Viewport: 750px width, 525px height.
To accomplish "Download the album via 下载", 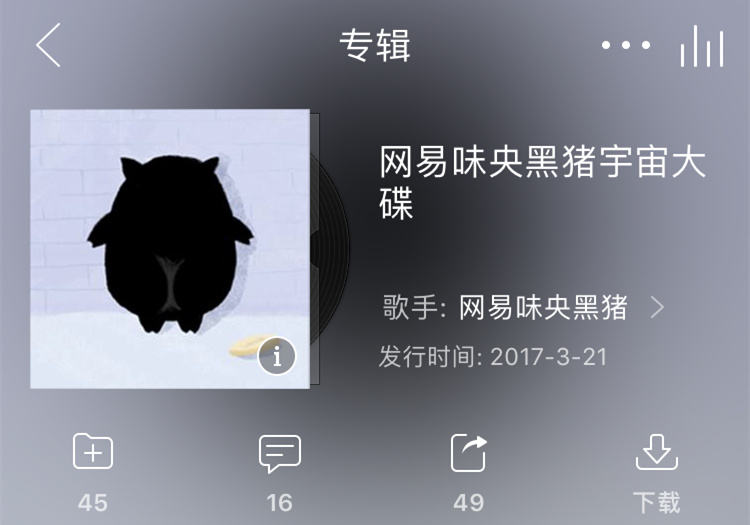I will tap(656, 455).
